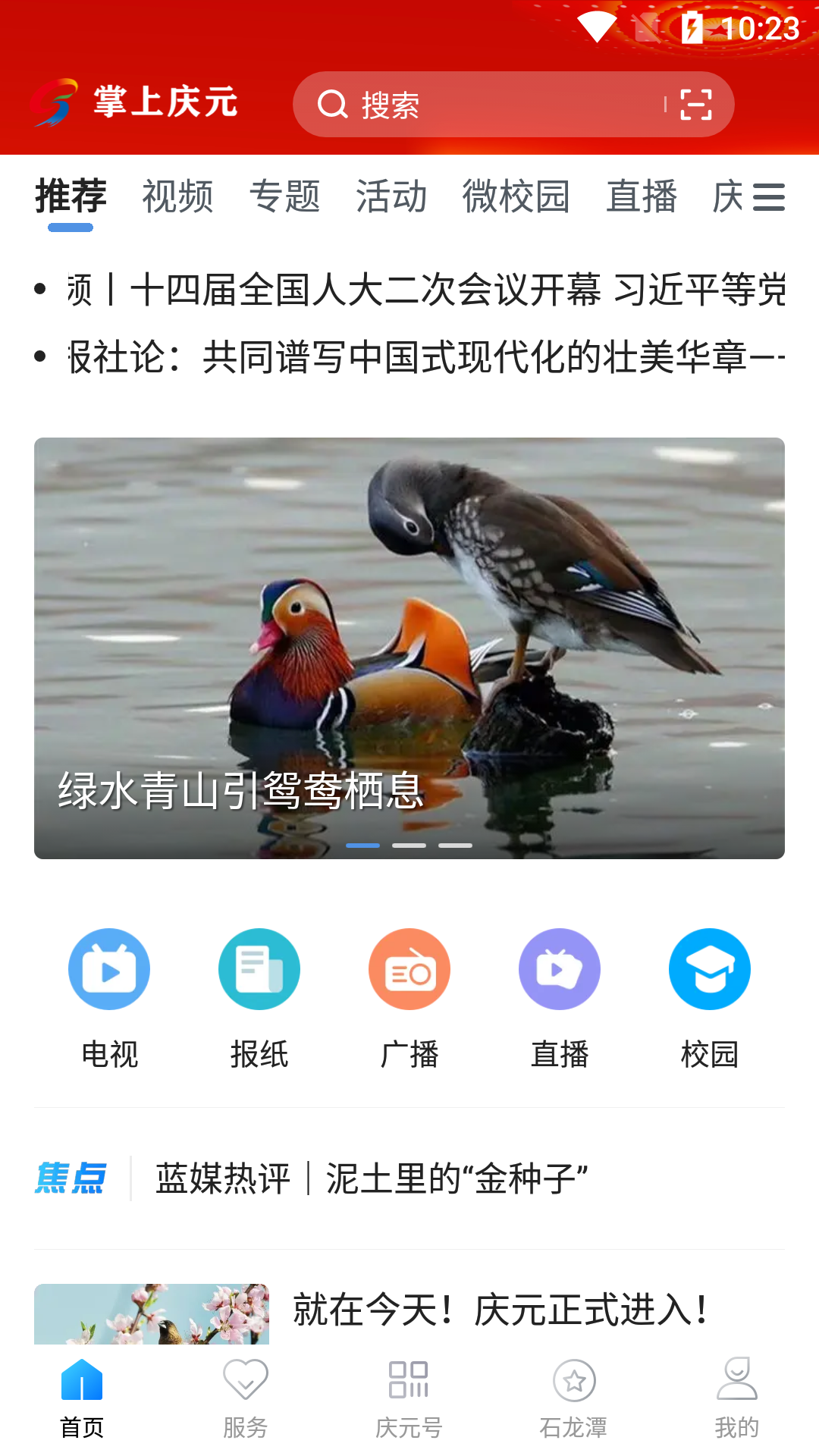Open the scan icon in search bar
This screenshot has width=819, height=1456.
point(695,105)
